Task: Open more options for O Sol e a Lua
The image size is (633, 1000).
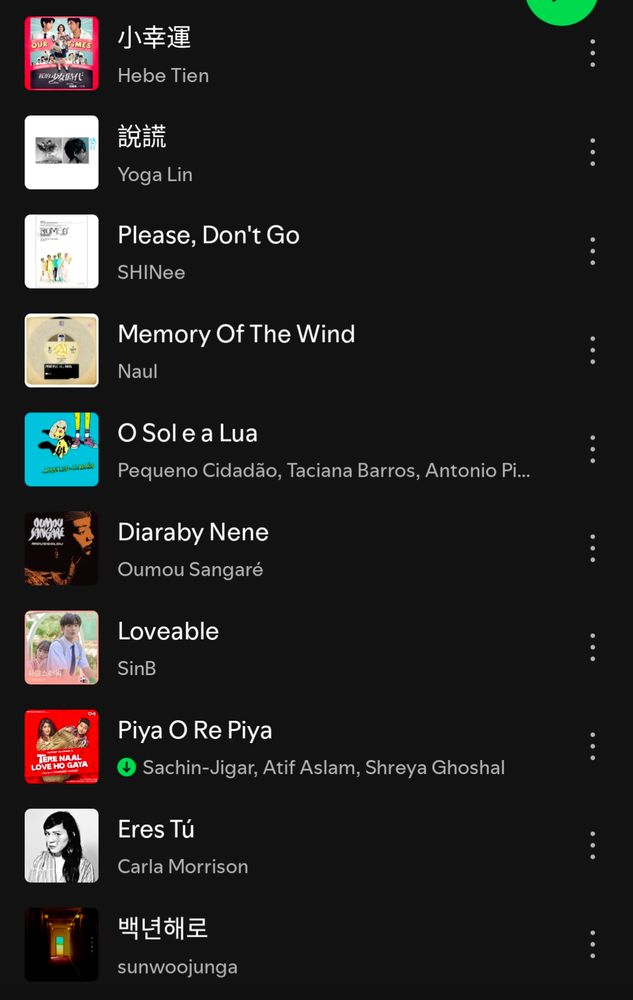Action: [593, 449]
